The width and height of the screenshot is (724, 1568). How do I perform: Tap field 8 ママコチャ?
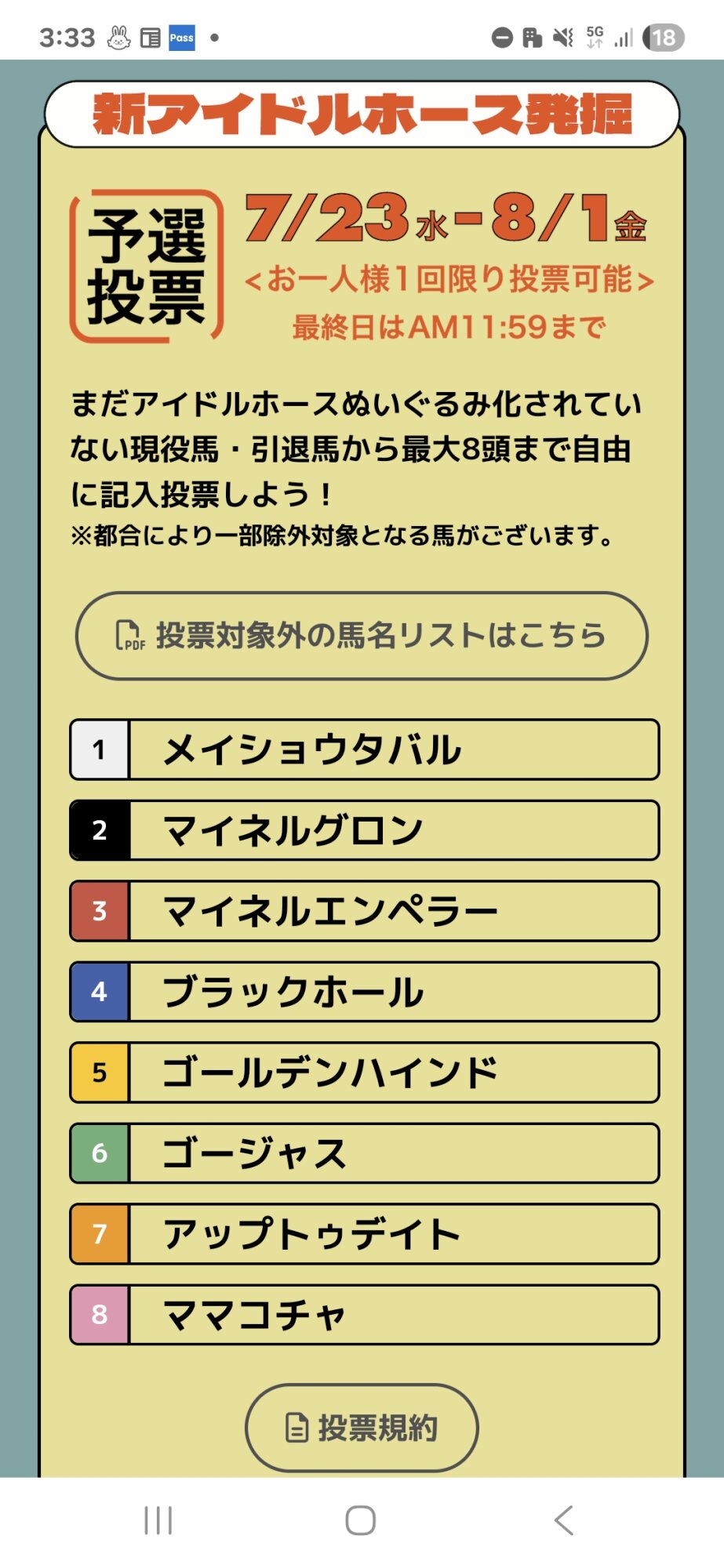tap(392, 1315)
